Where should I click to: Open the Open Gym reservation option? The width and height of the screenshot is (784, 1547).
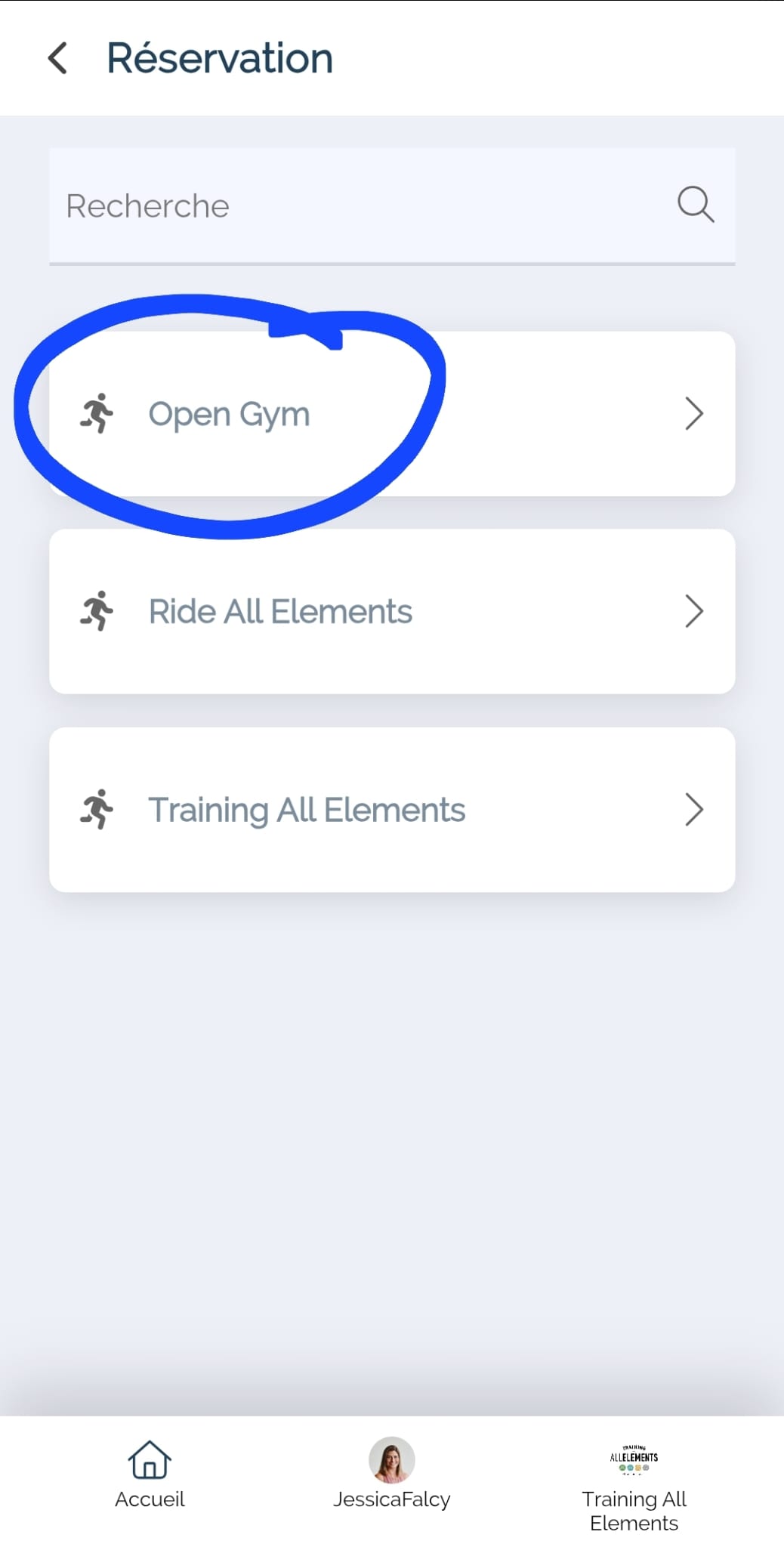pyautogui.click(x=391, y=414)
